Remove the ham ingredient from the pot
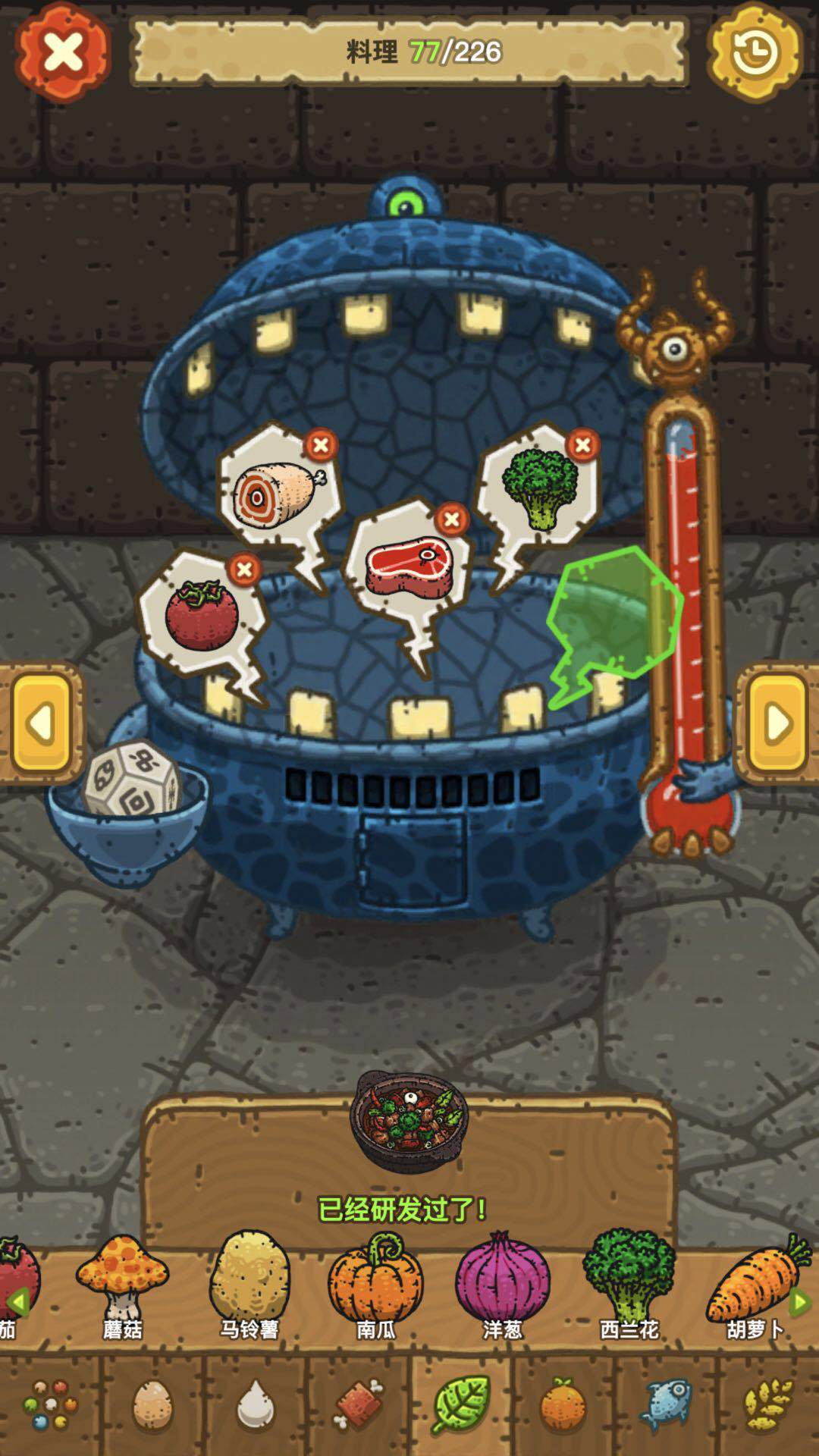This screenshot has width=819, height=1456. tap(321, 445)
